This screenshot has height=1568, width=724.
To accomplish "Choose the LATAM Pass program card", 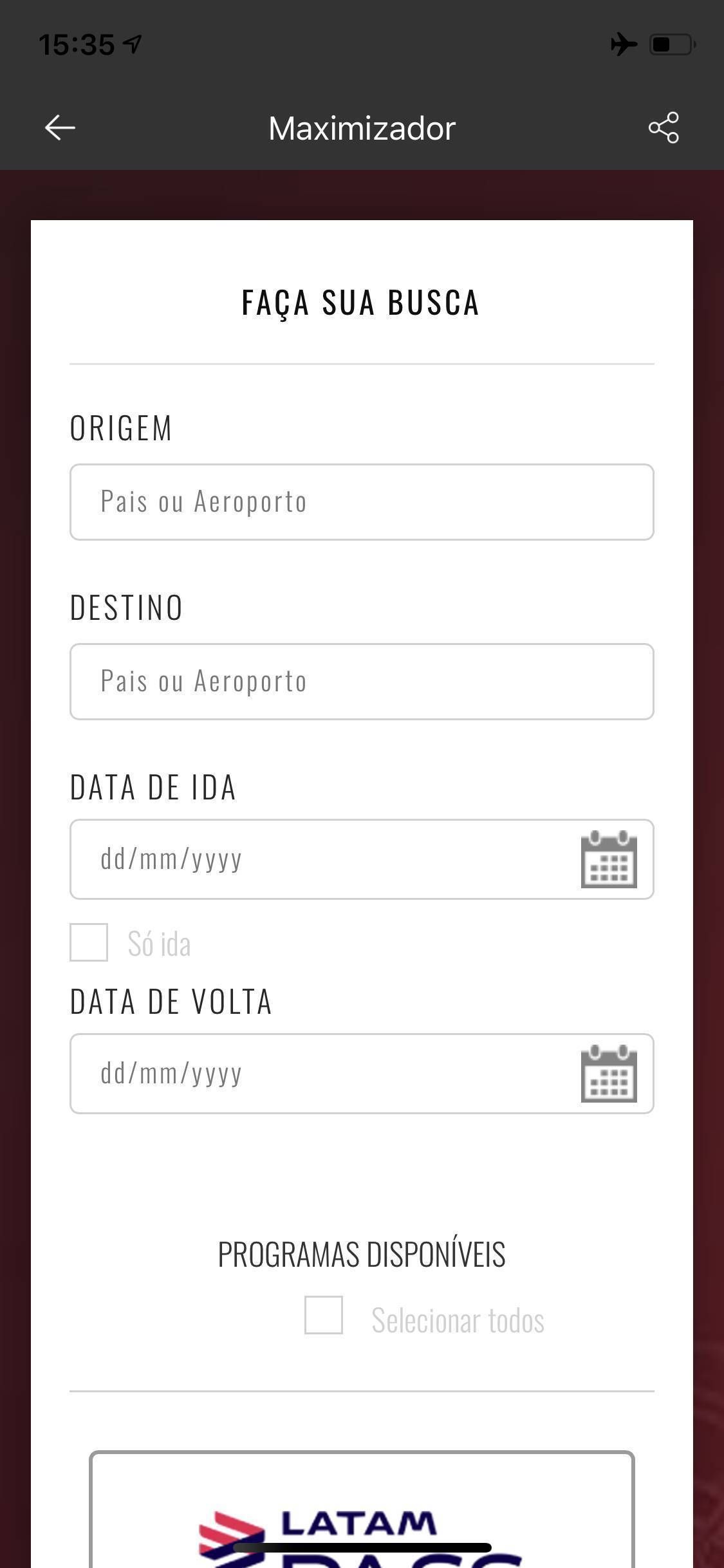I will [x=362, y=1509].
